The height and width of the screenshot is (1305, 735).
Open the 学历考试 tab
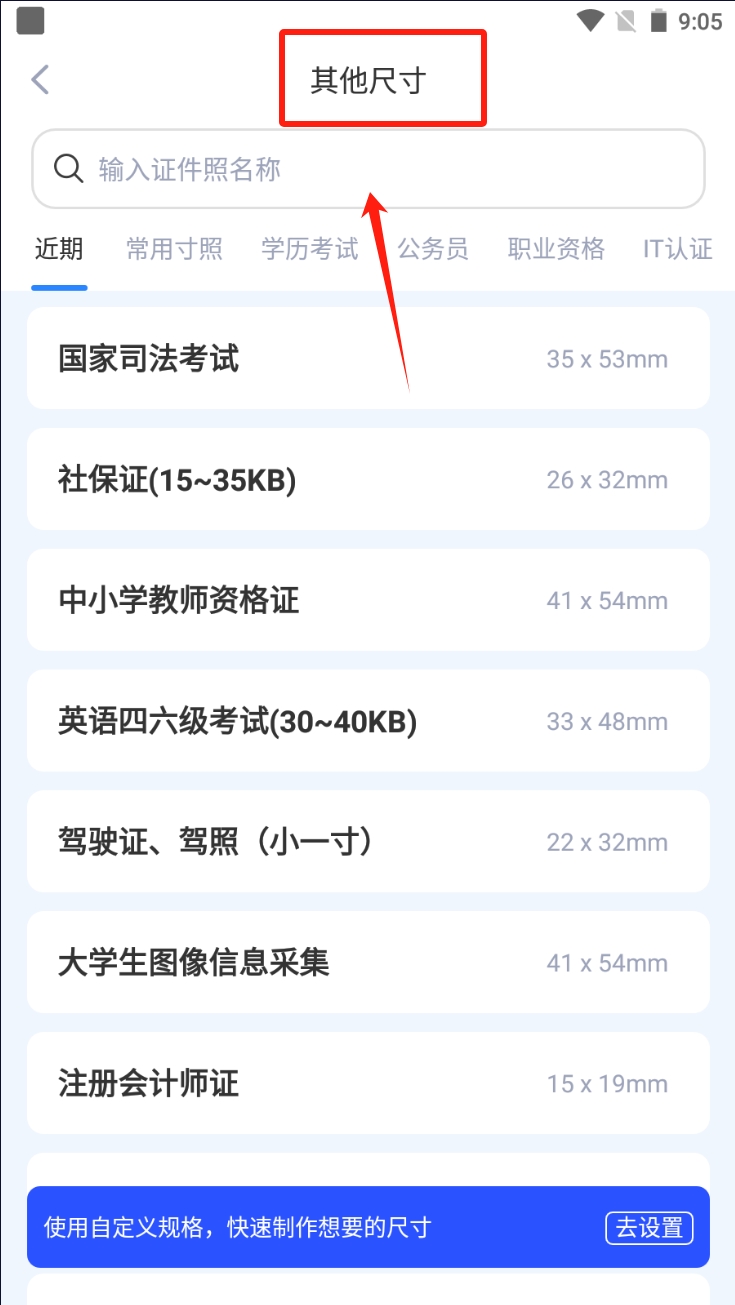click(x=309, y=249)
